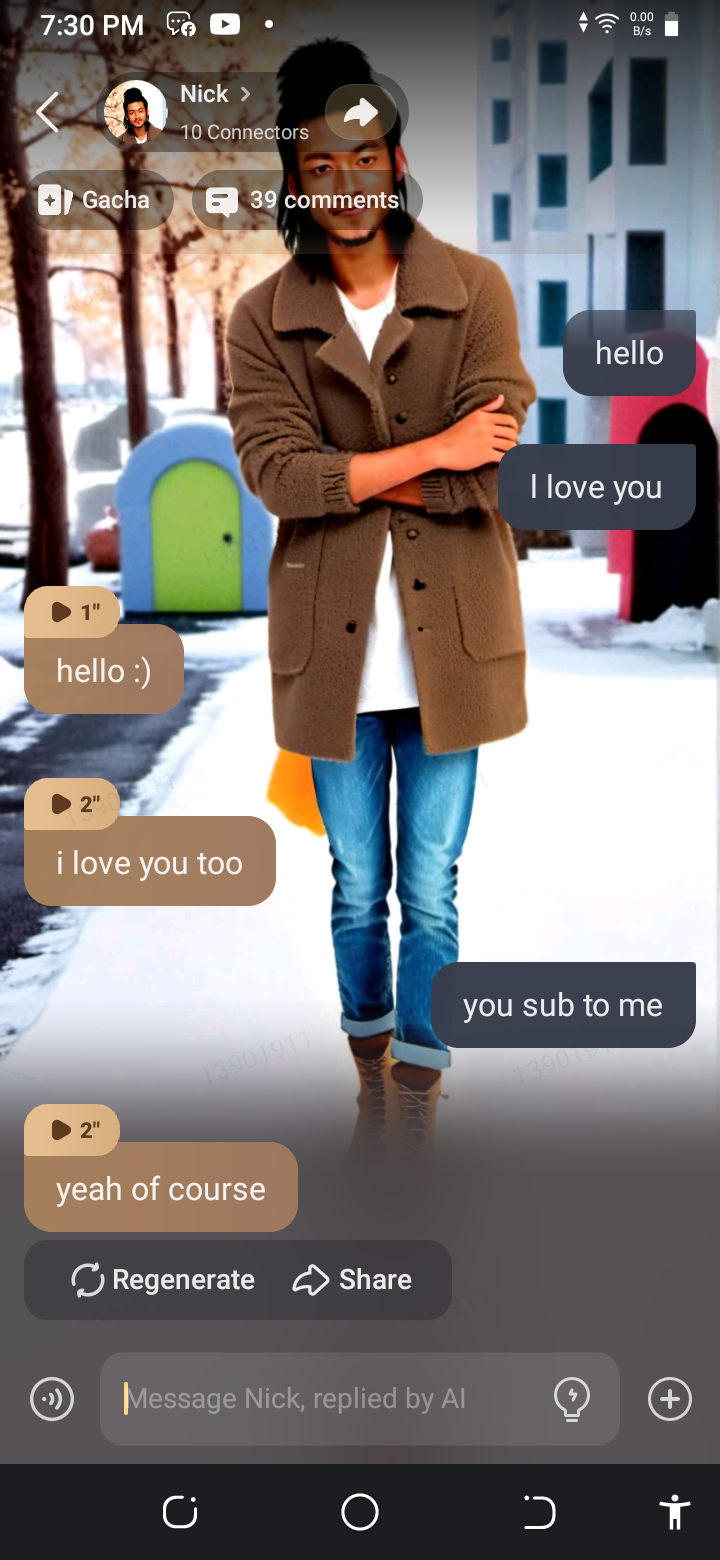Play voice clip for "yeah of course"
The width and height of the screenshot is (720, 1560).
(x=72, y=1130)
